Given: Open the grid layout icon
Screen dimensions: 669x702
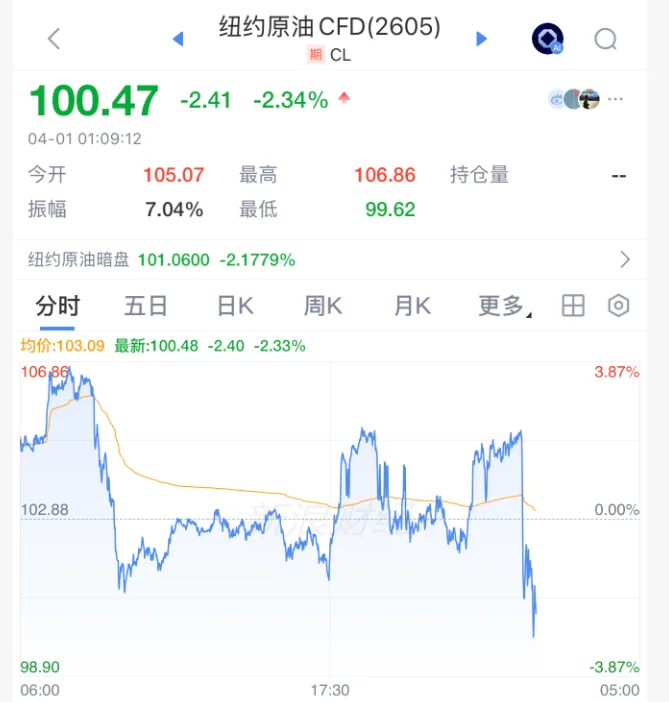Looking at the screenshot, I should click(573, 306).
